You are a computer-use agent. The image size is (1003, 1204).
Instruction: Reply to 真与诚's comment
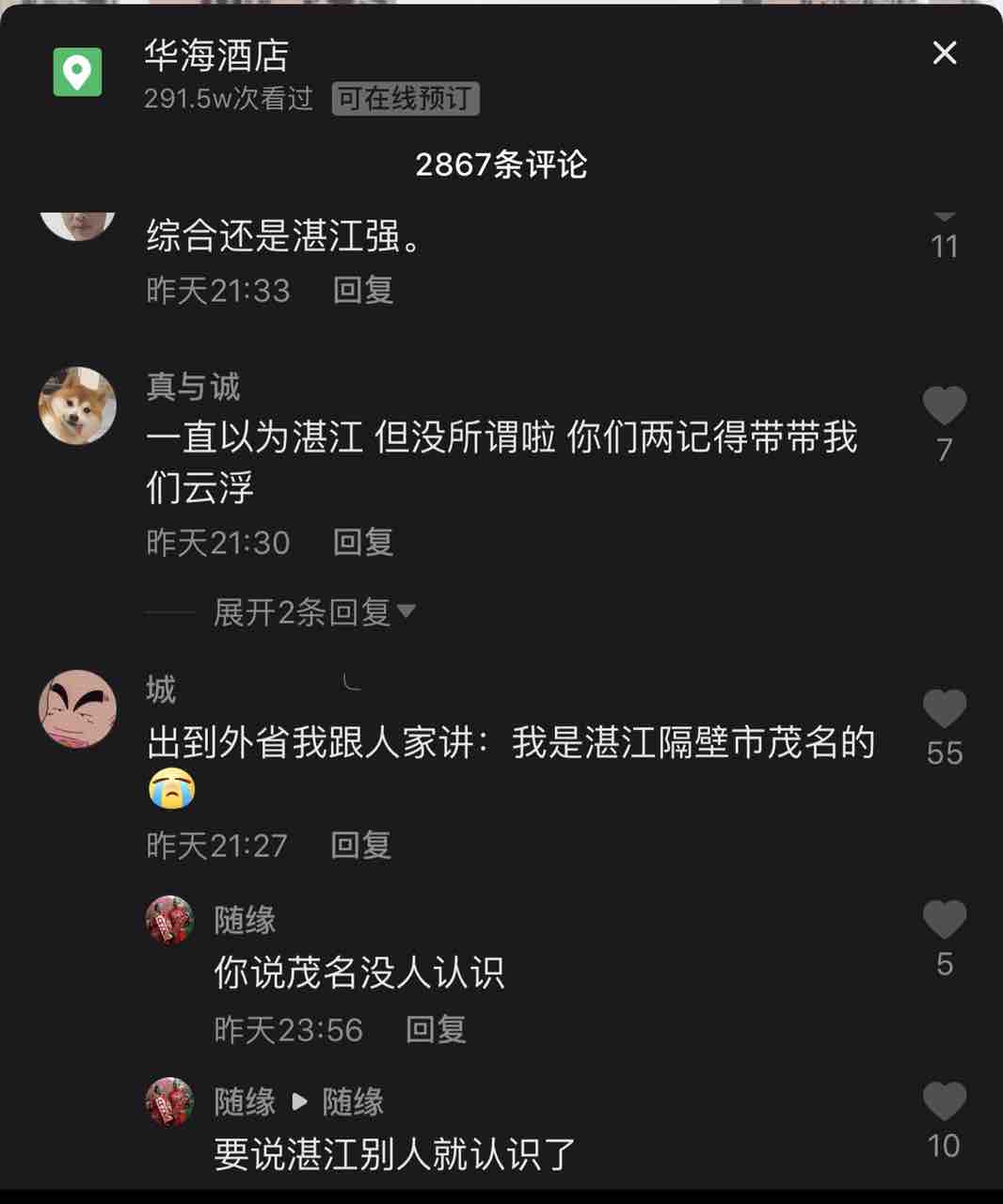362,543
